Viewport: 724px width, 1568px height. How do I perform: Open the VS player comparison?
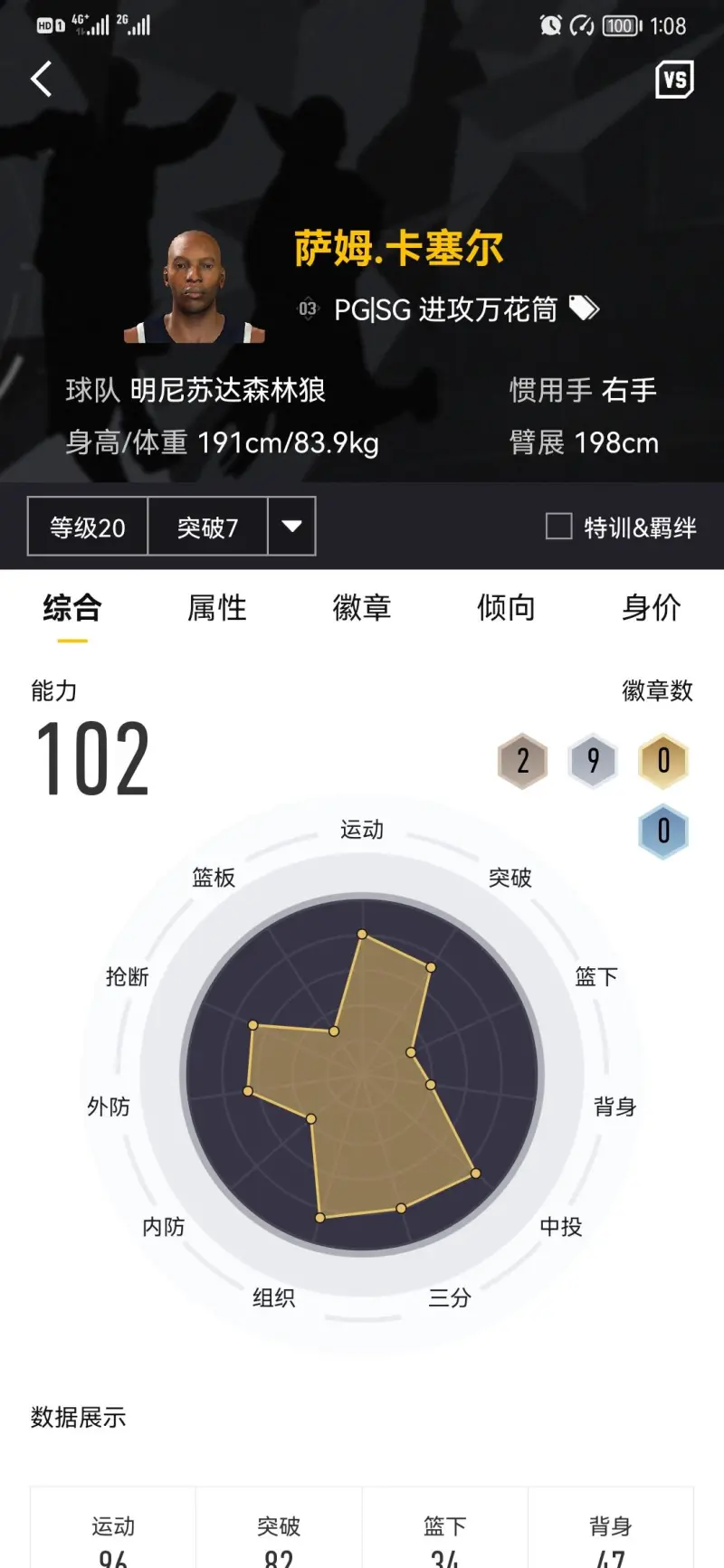pyautogui.click(x=674, y=81)
